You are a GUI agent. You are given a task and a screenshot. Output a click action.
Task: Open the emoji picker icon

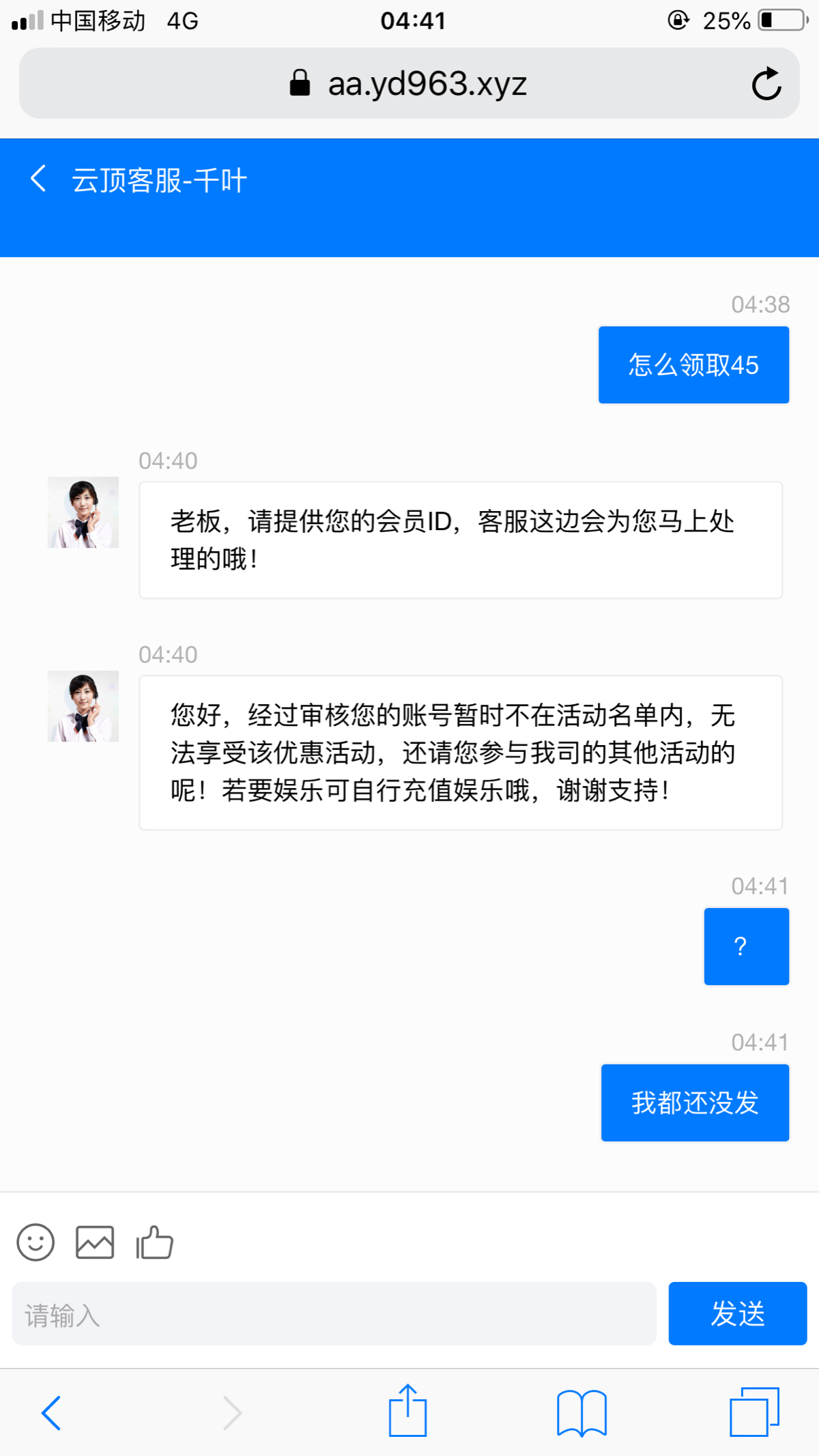(35, 1242)
